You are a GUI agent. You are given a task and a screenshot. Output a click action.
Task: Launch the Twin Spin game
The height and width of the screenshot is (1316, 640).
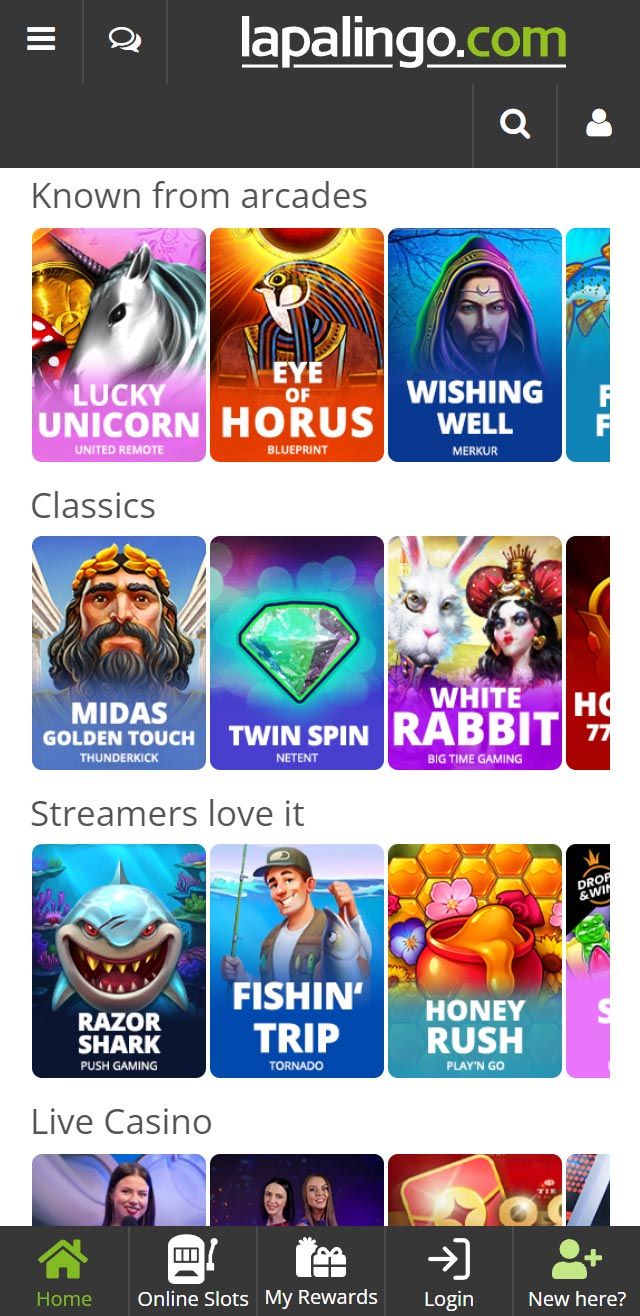coord(297,653)
